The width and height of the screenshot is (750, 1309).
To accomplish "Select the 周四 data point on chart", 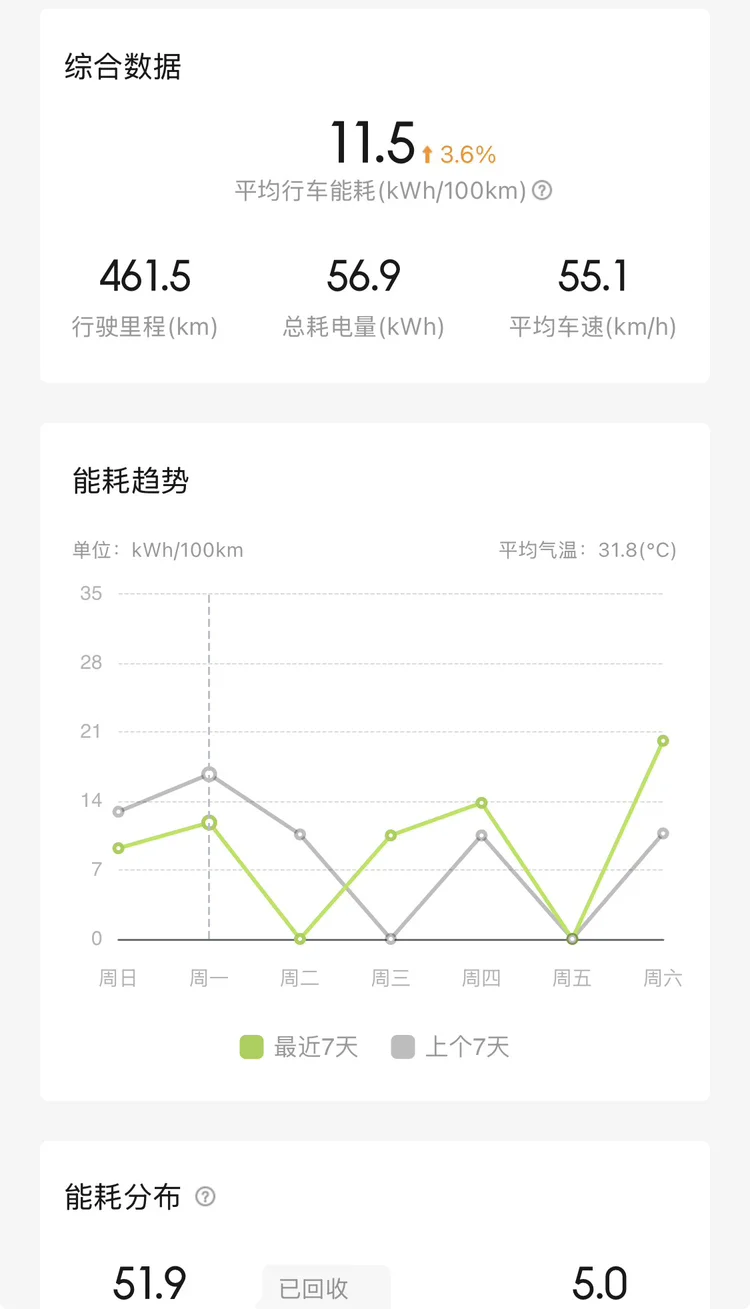I will (x=481, y=803).
